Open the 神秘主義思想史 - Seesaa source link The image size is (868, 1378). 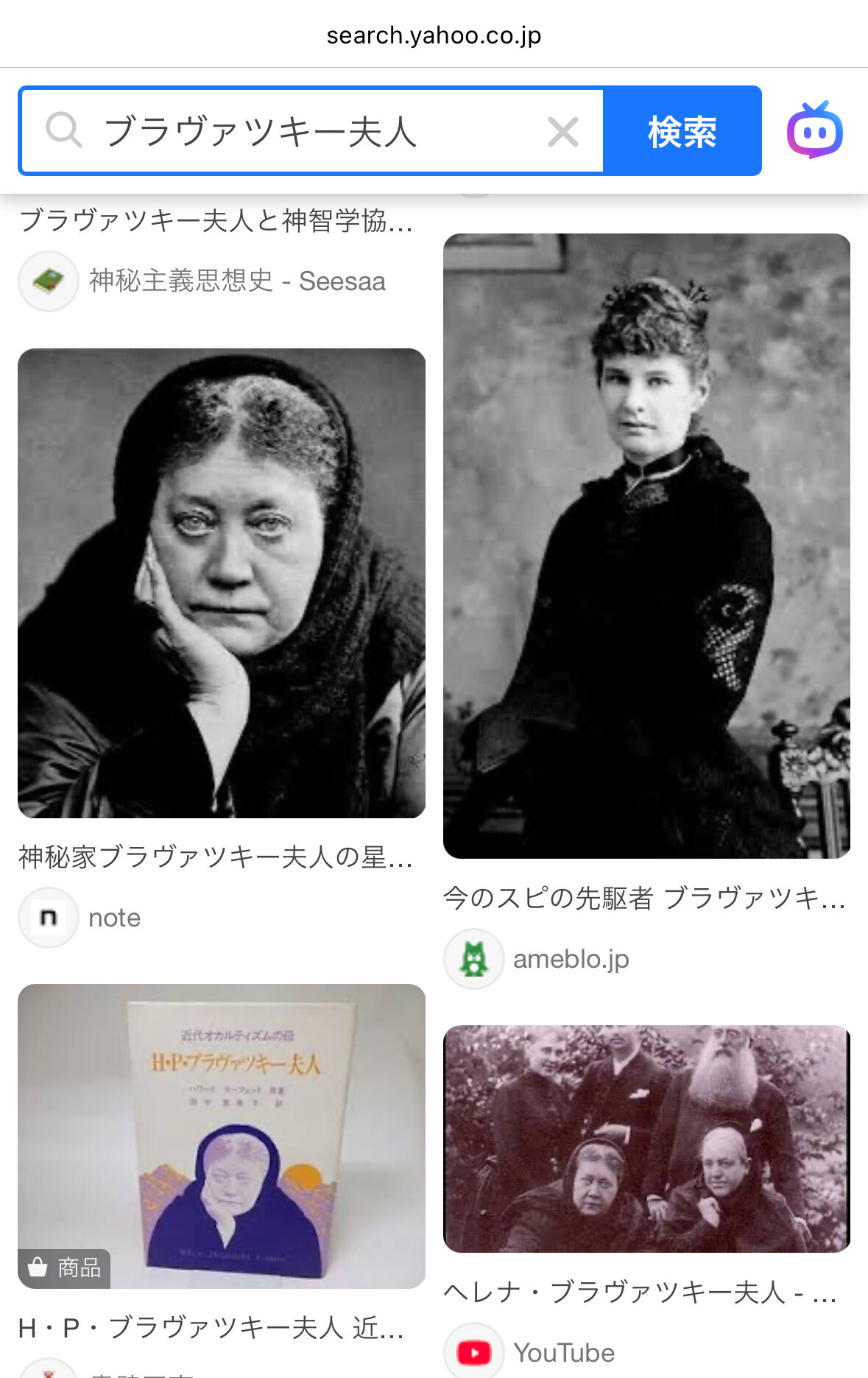point(237,281)
